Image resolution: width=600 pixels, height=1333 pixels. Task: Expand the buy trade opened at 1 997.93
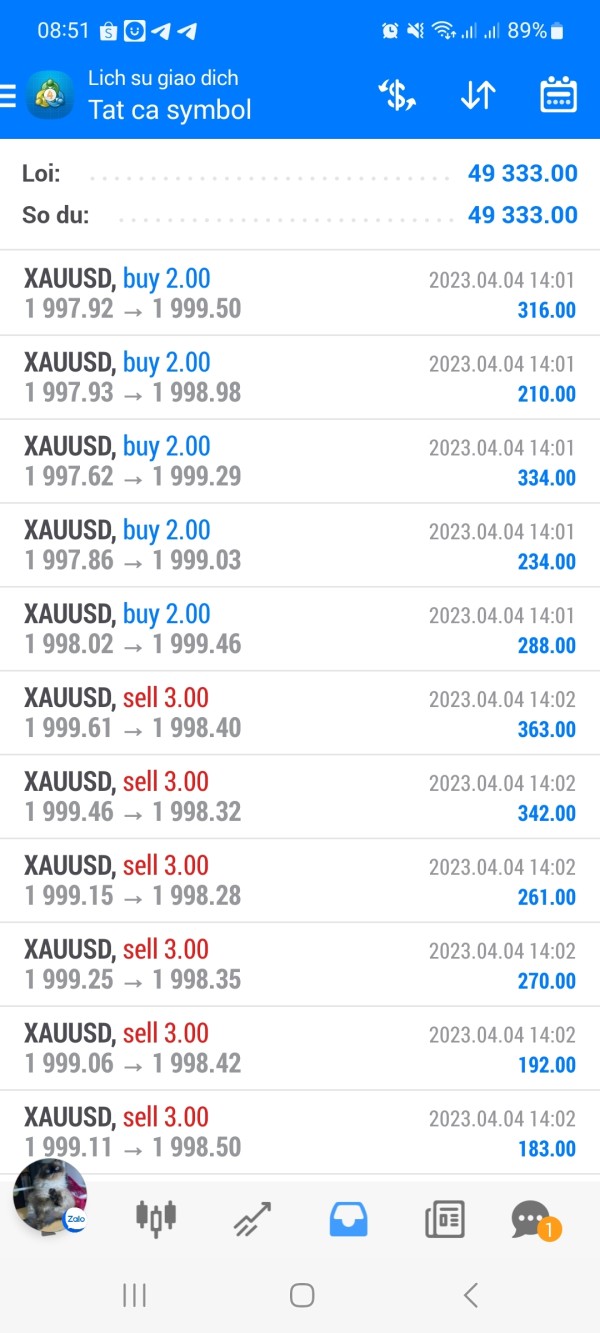(300, 377)
